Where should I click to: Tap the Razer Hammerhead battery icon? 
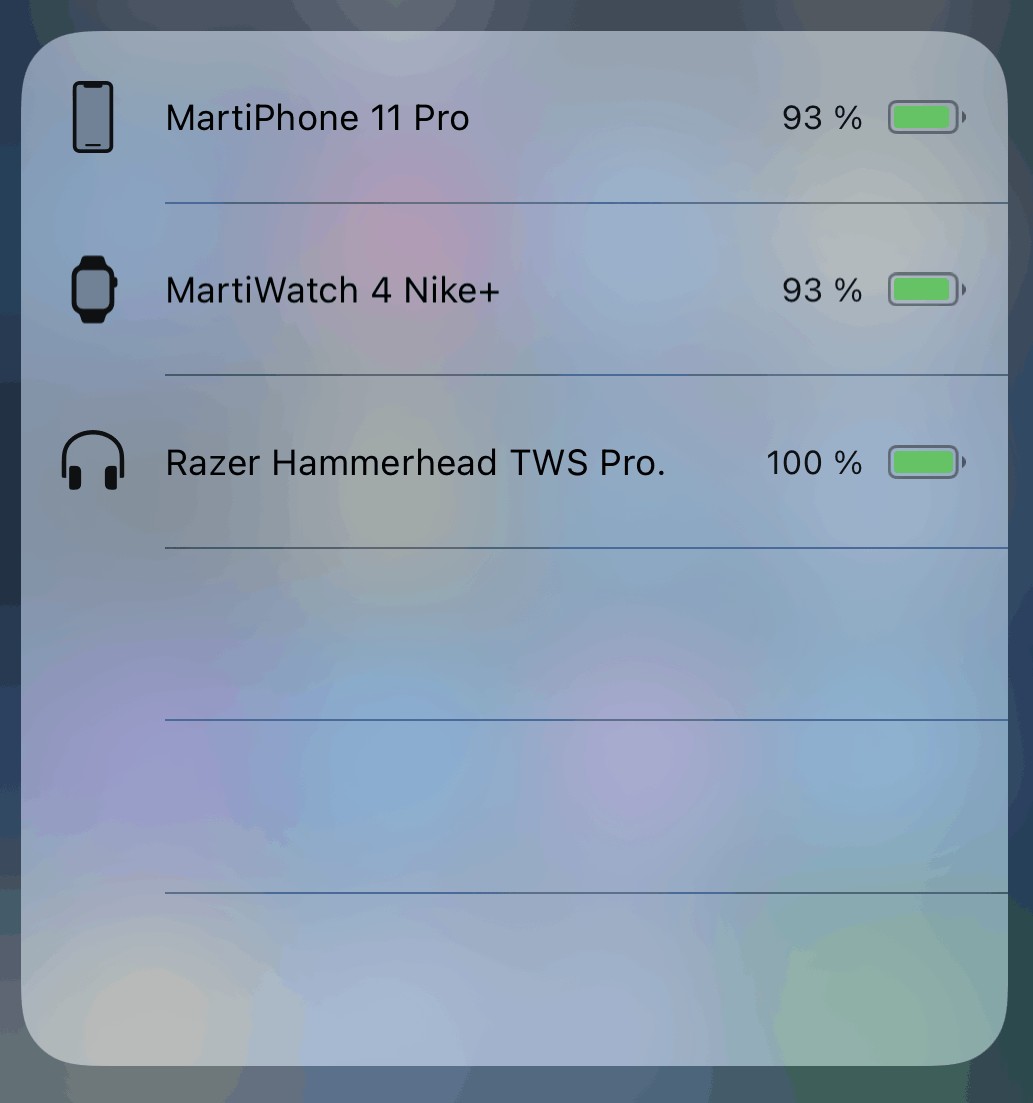[x=923, y=462]
